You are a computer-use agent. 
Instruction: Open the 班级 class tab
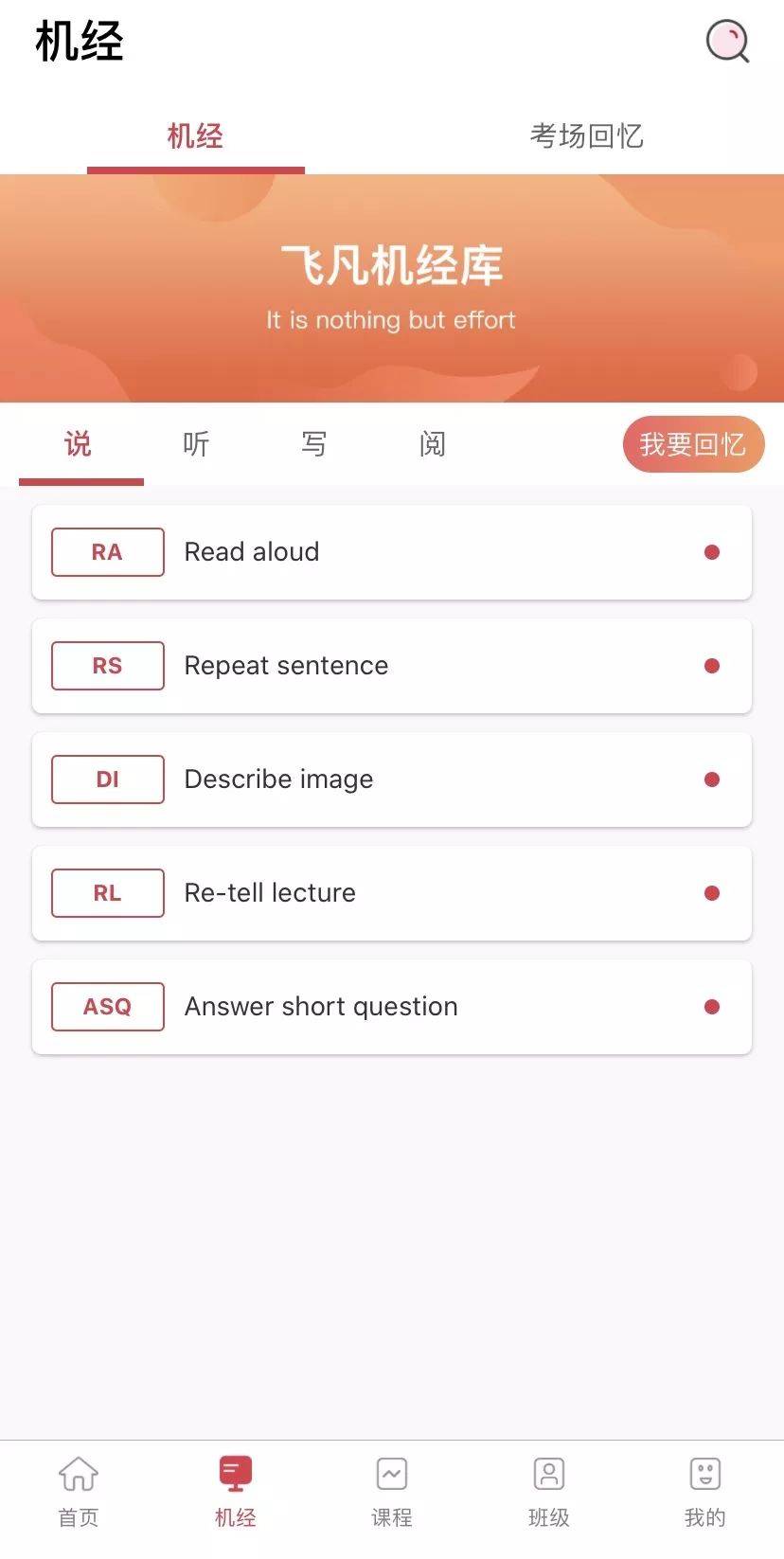(x=549, y=1492)
